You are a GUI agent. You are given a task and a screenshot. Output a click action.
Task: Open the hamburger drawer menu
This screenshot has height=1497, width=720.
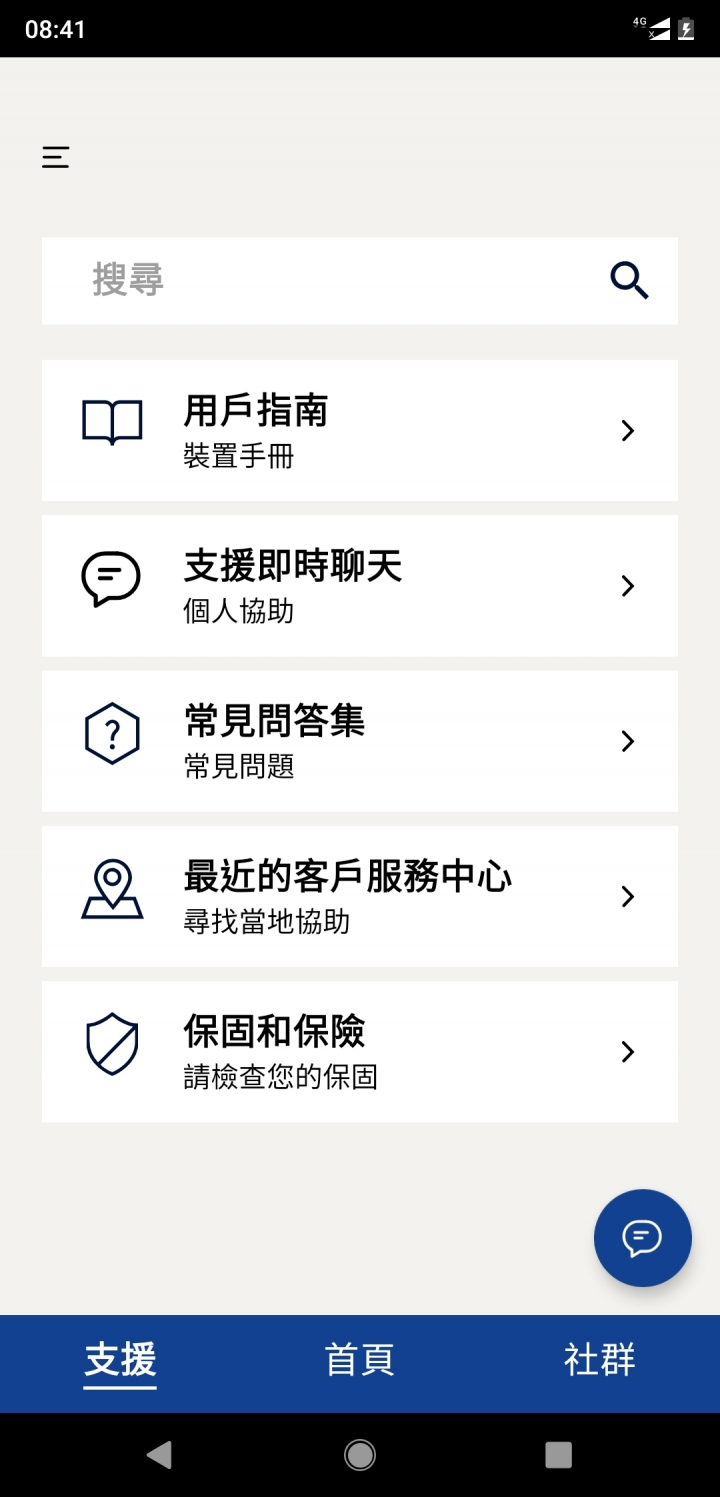tap(56, 157)
